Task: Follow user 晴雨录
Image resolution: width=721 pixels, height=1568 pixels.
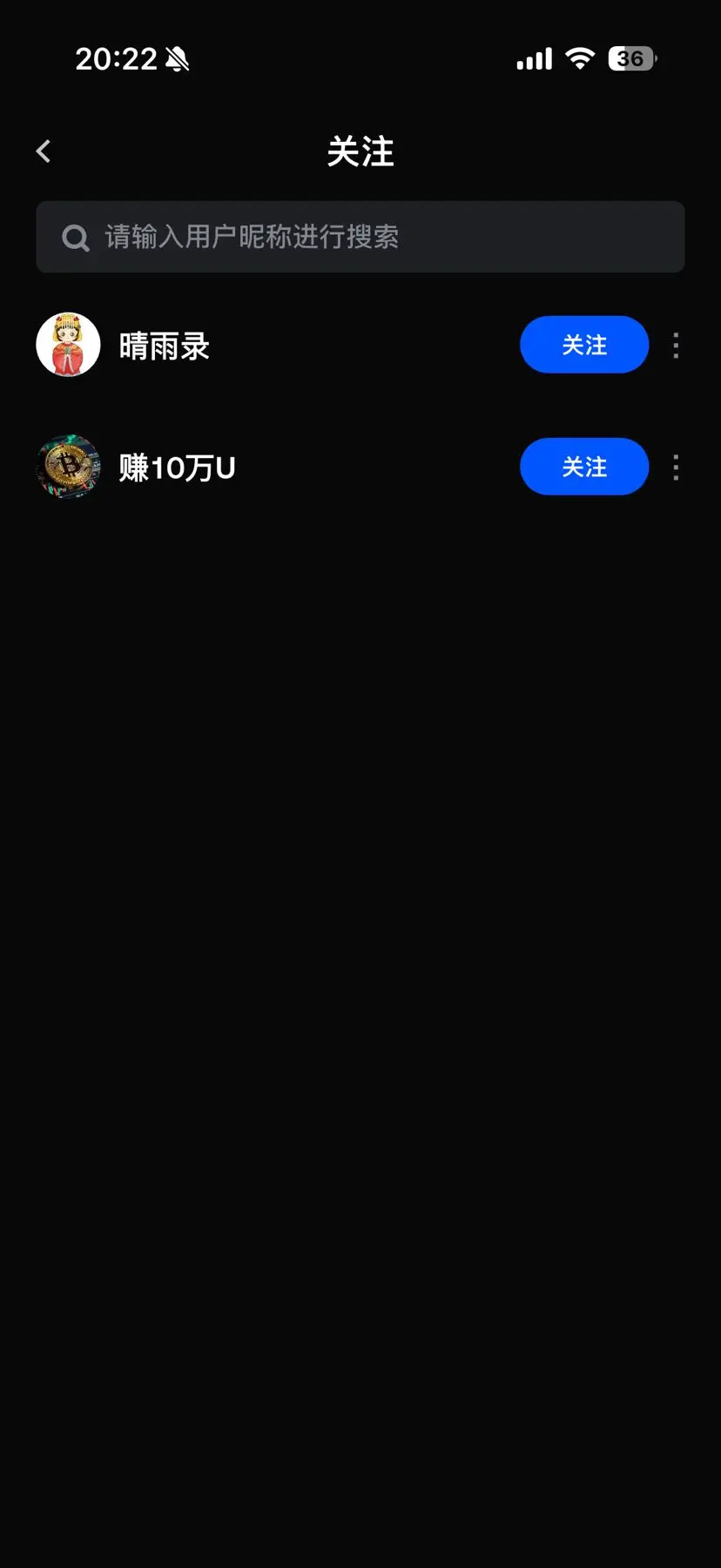Action: [x=584, y=345]
